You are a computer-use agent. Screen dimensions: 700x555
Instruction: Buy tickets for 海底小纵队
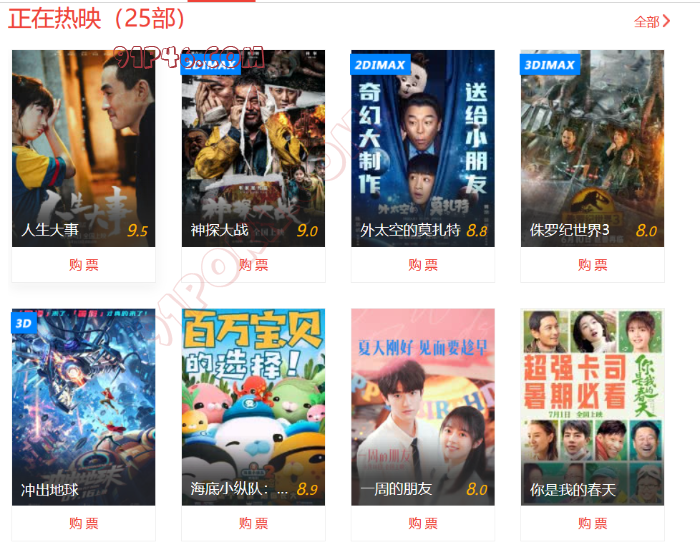tap(253, 523)
